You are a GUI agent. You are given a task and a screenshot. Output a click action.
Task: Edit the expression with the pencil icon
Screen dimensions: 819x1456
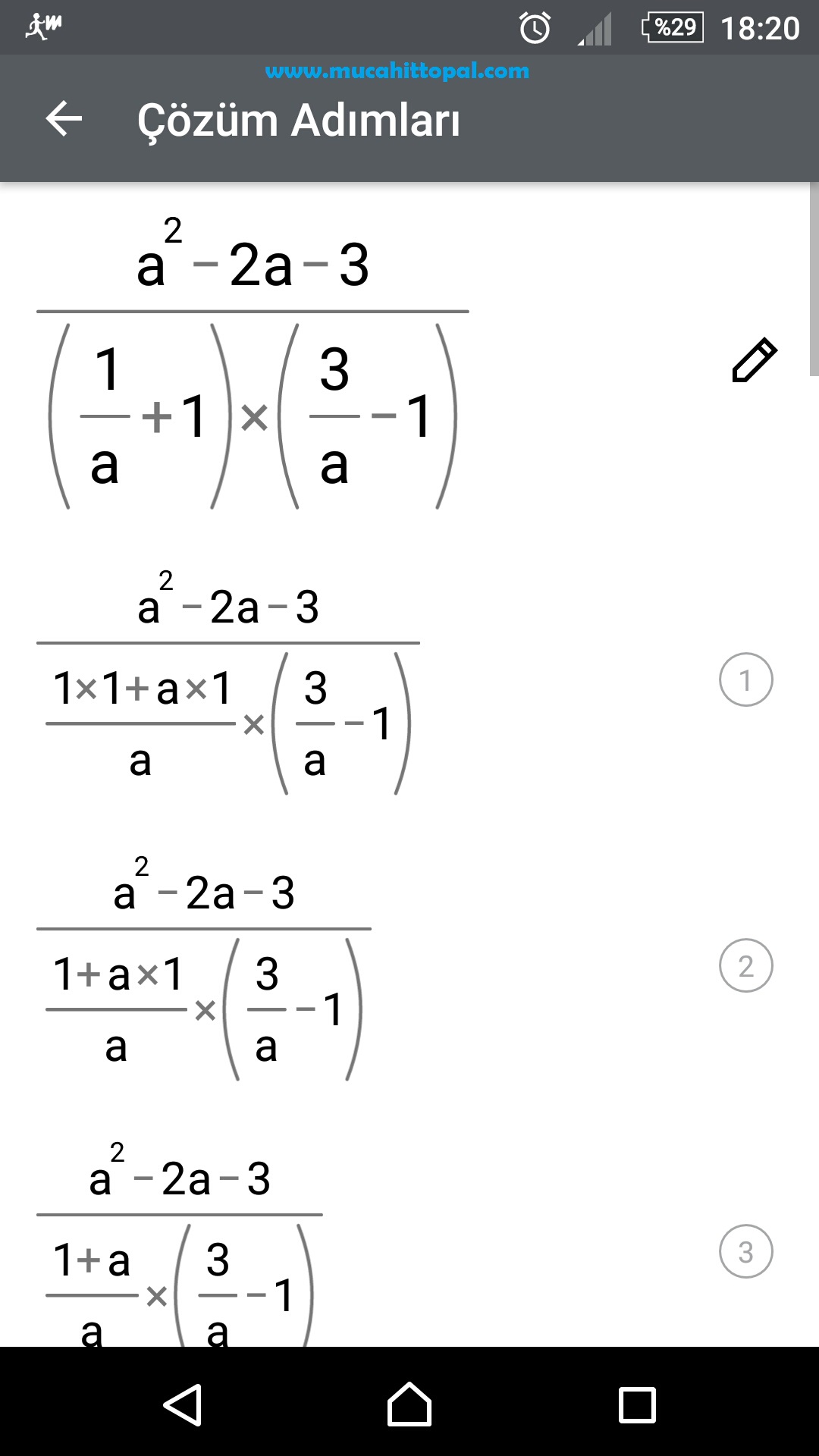754,359
